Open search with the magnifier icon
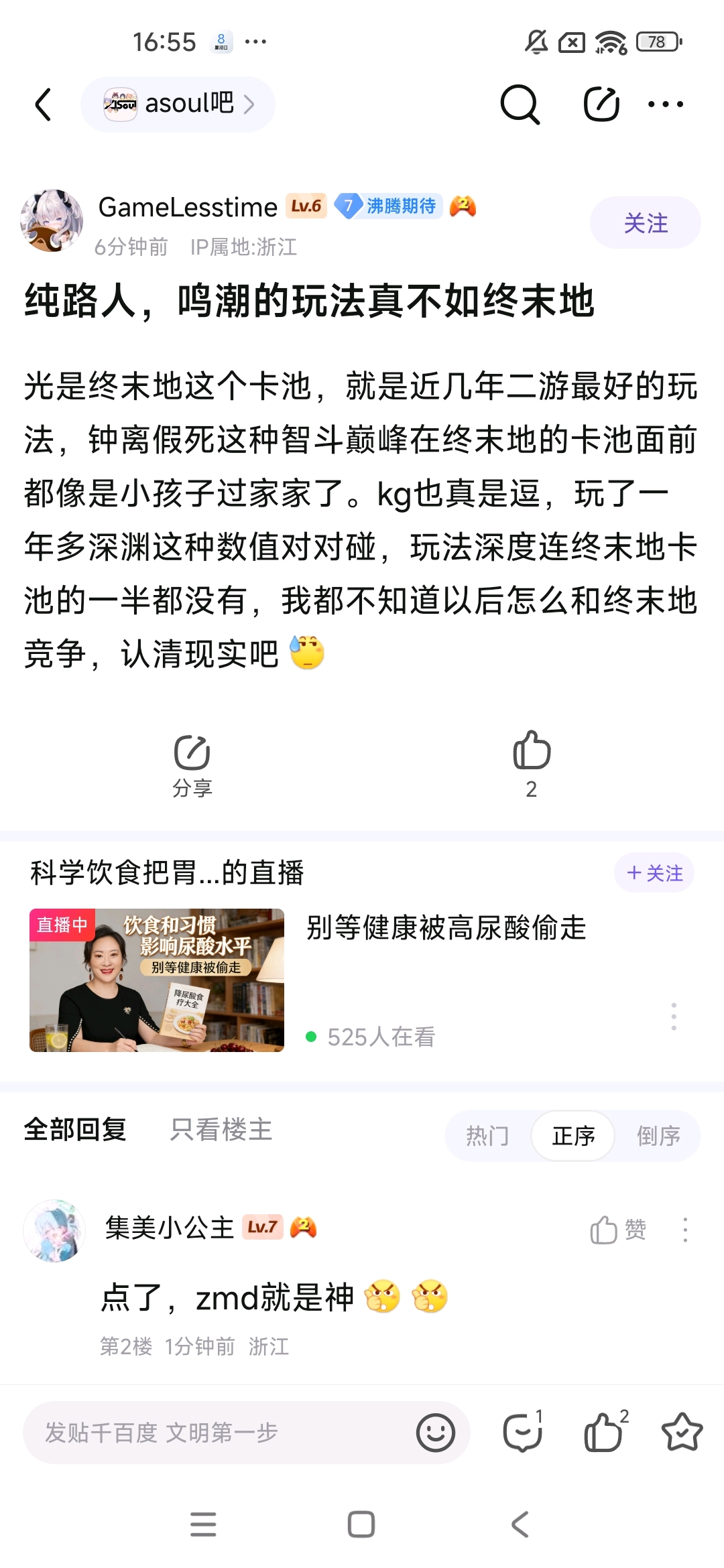This screenshot has width=724, height=1568. (520, 105)
